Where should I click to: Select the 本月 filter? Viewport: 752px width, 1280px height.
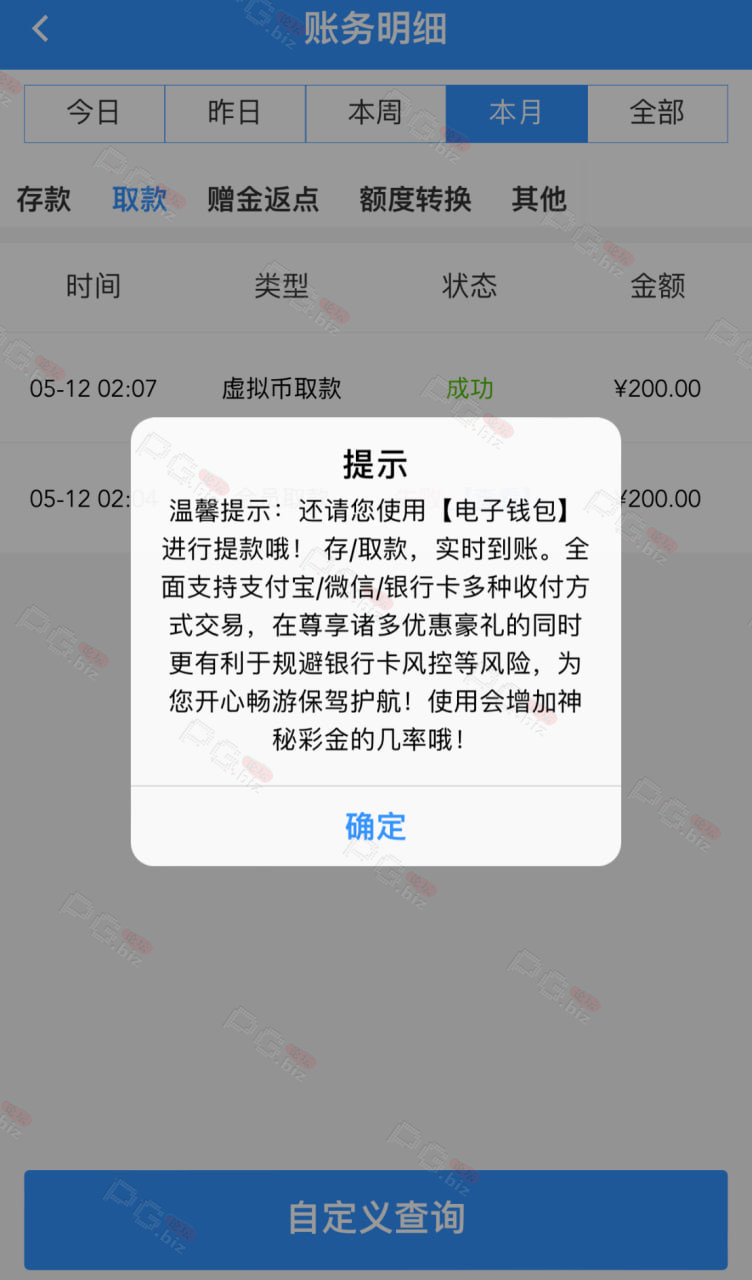[x=517, y=113]
